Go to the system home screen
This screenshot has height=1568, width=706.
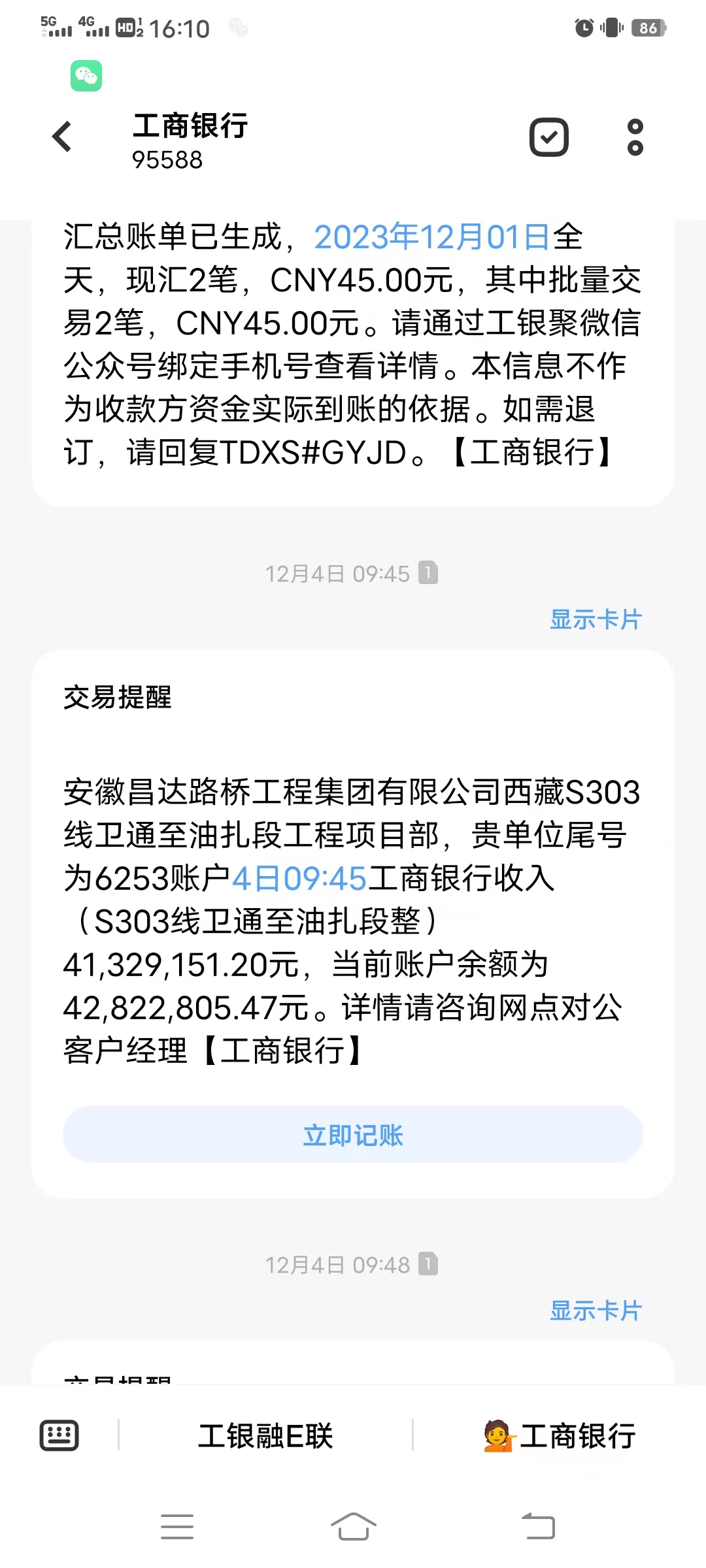(353, 1527)
